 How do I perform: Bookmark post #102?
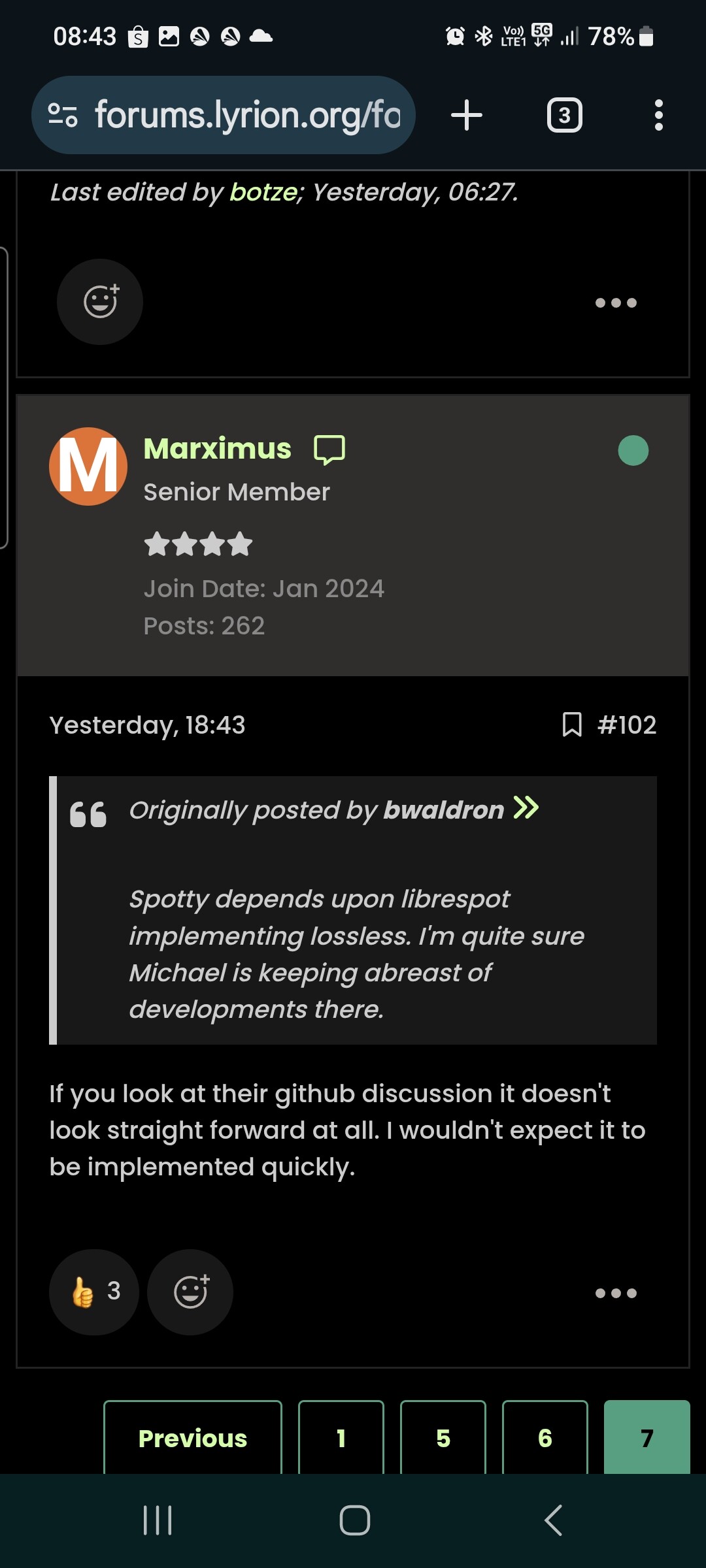coord(572,725)
